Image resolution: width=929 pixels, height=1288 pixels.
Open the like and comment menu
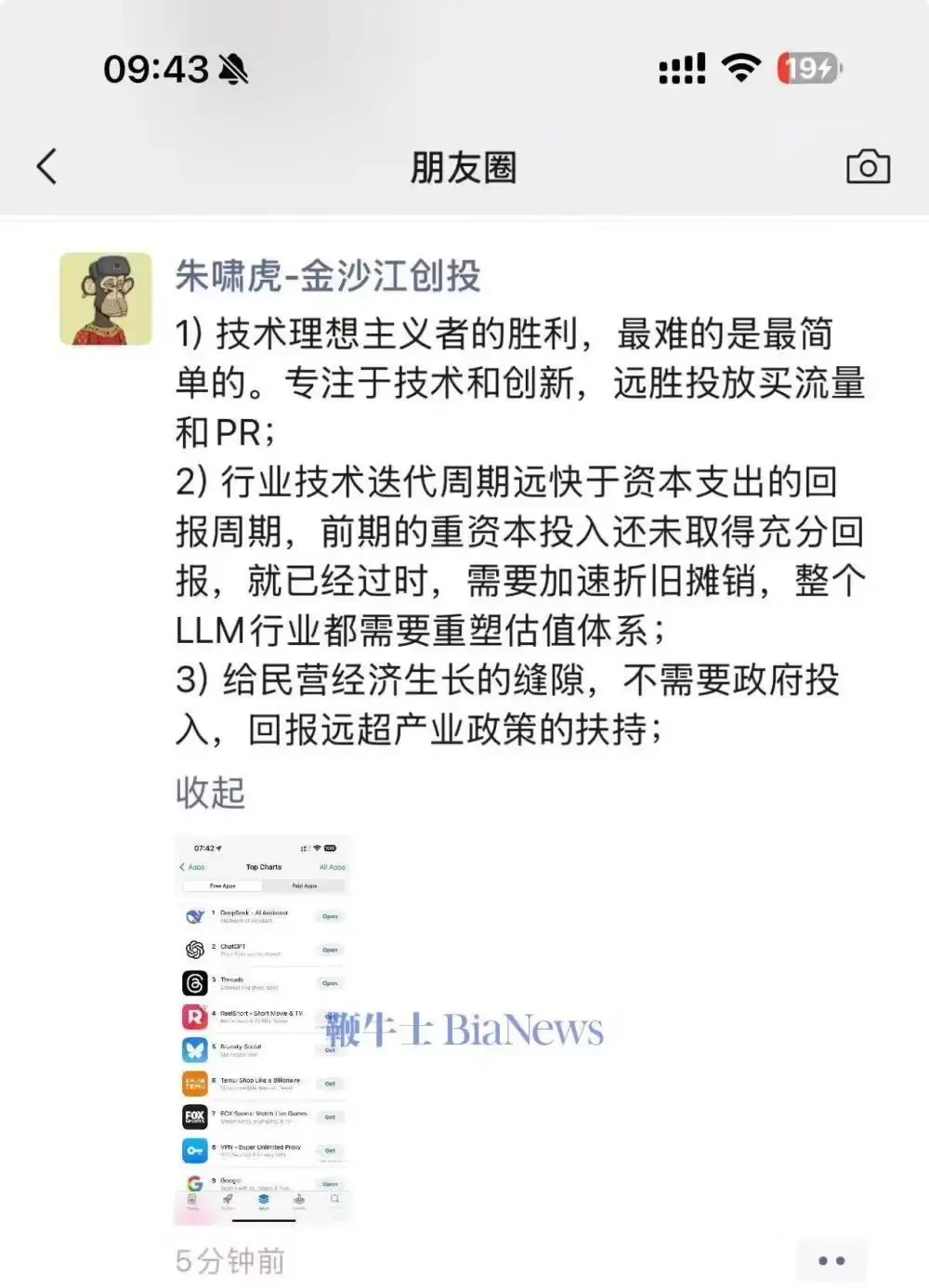(x=831, y=1260)
